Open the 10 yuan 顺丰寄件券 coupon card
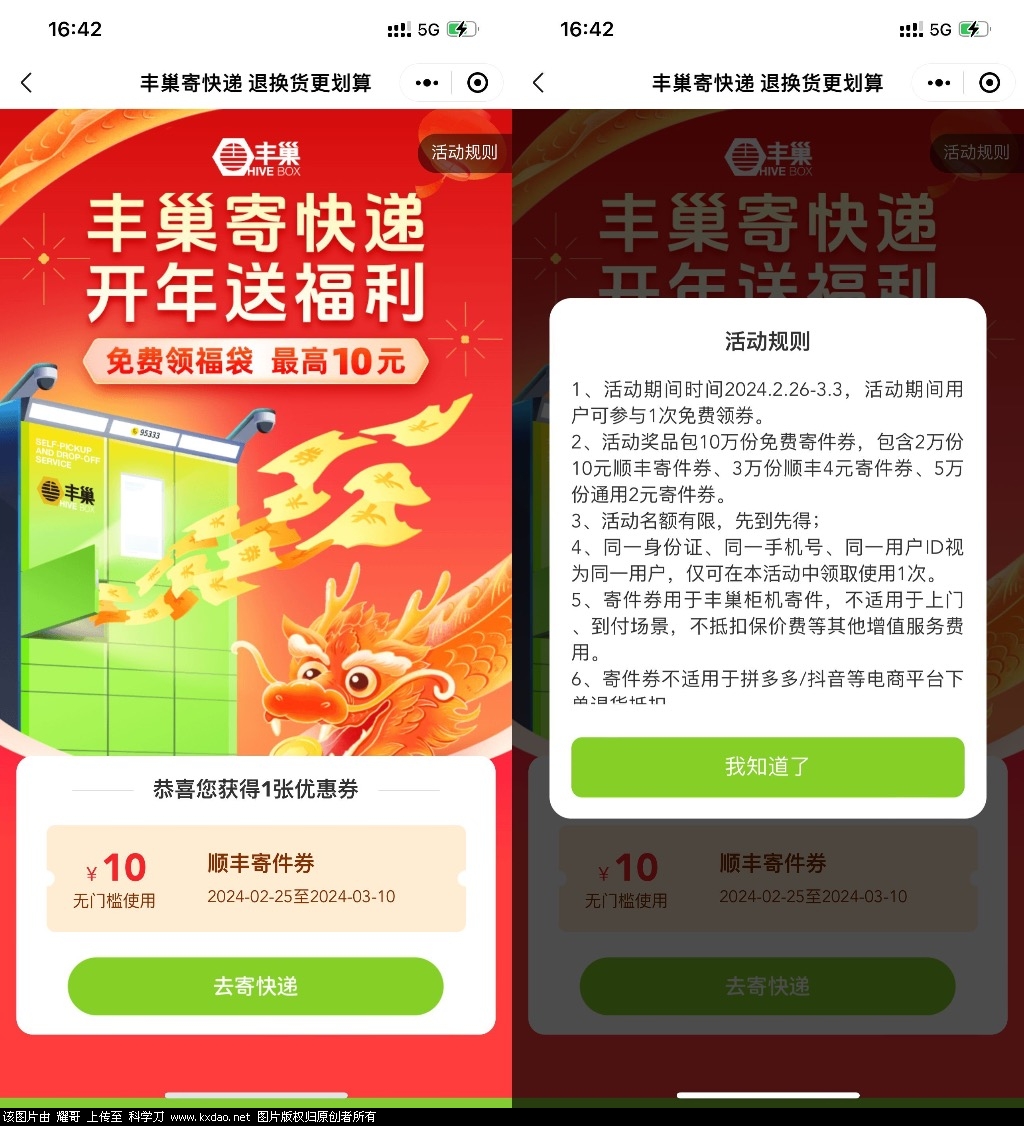This screenshot has height=1126, width=1024. pyautogui.click(x=256, y=878)
